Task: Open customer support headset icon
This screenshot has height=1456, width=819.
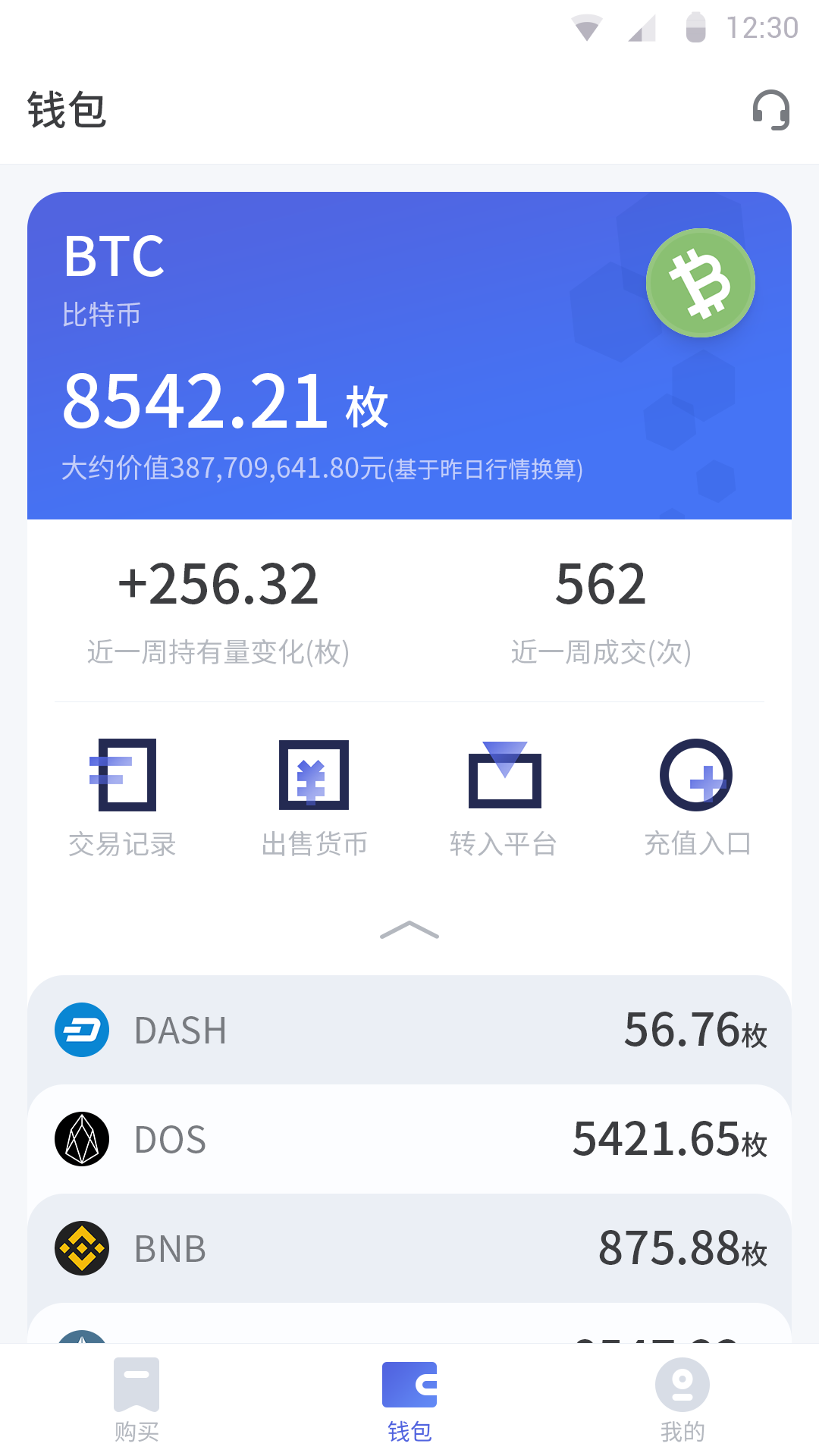Action: pyautogui.click(x=771, y=110)
